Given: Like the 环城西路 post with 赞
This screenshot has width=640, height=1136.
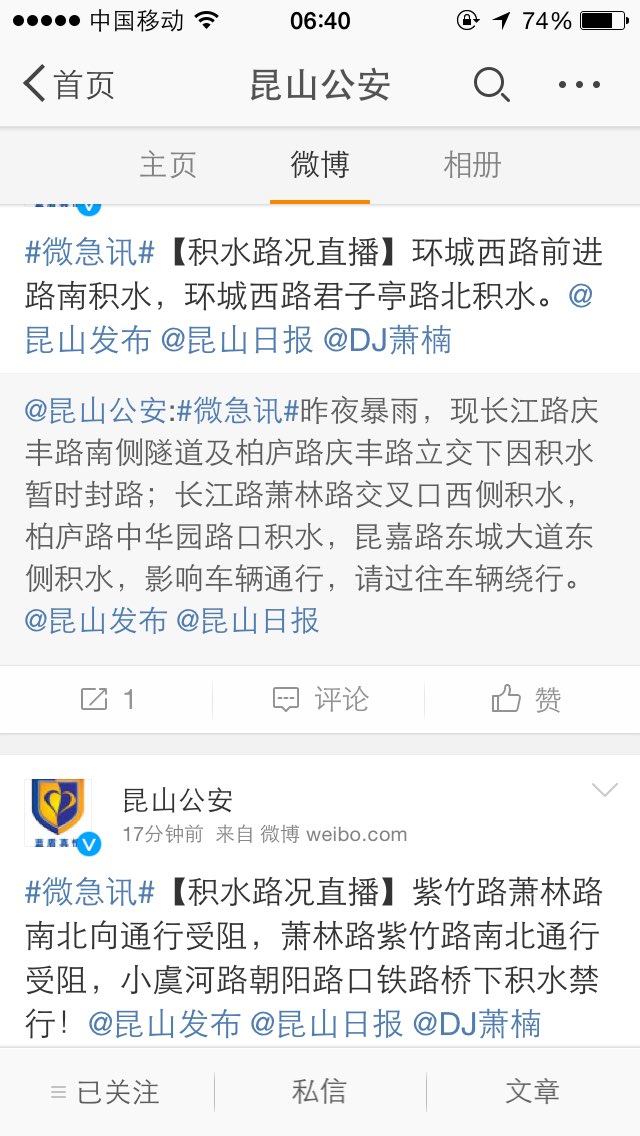Looking at the screenshot, I should [526, 699].
